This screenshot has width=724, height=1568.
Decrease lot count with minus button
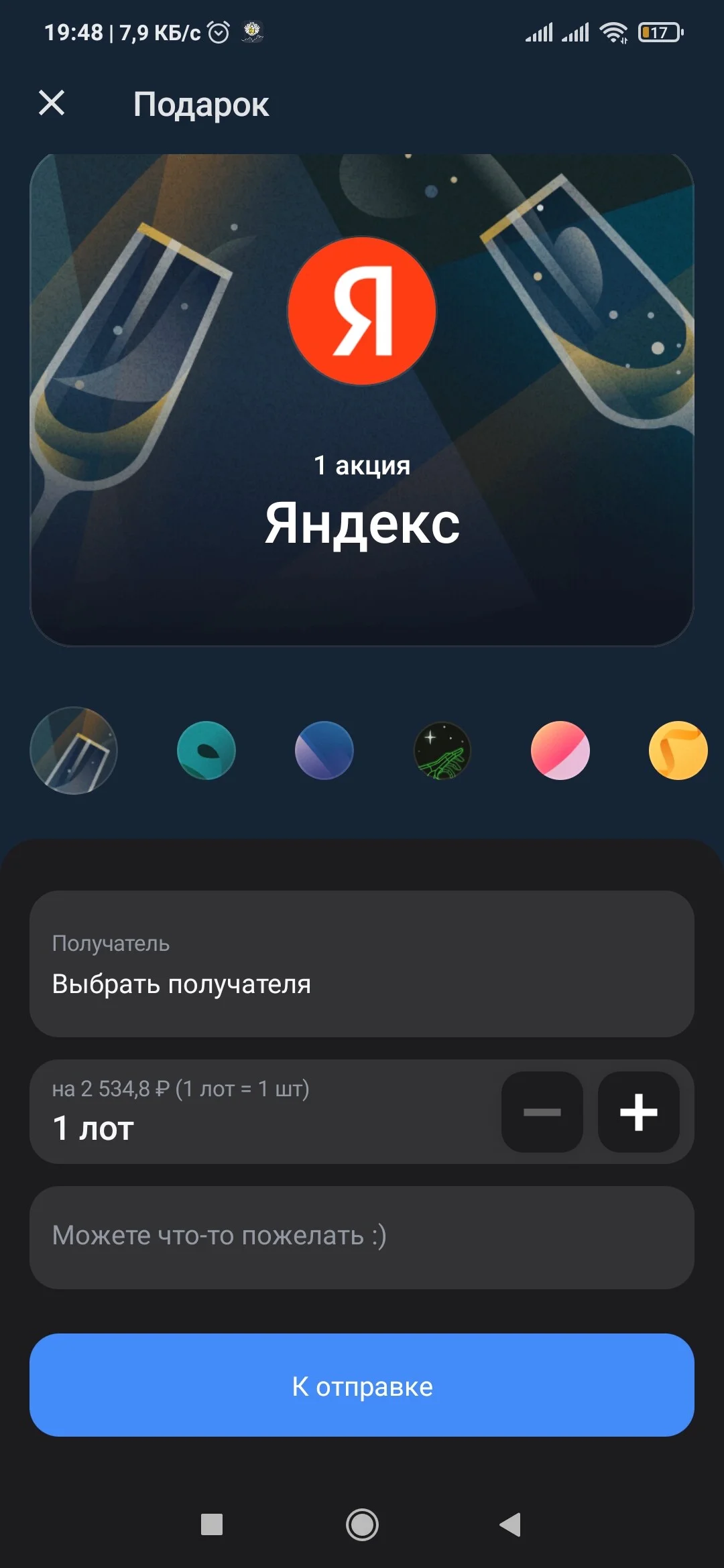pos(542,1112)
